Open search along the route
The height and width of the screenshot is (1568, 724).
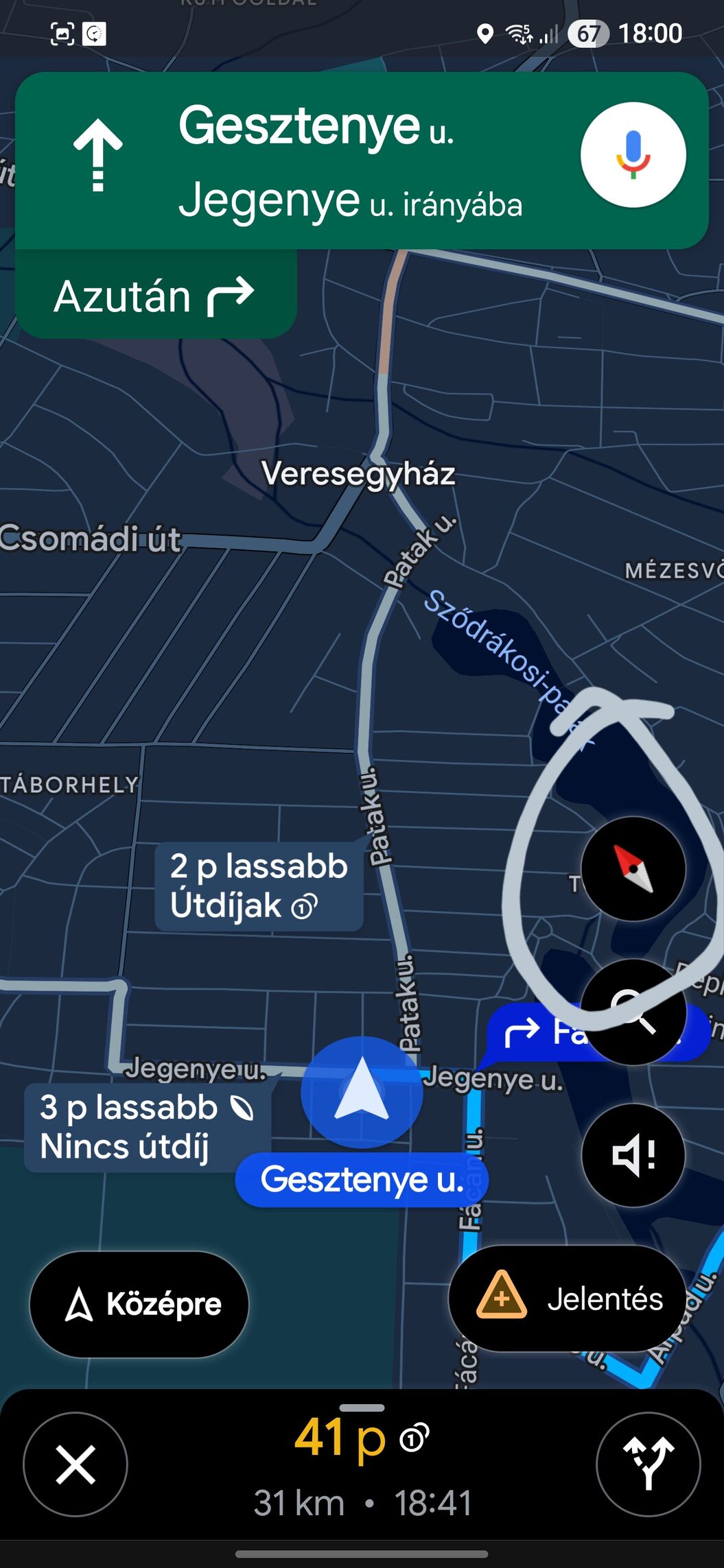point(633,1012)
